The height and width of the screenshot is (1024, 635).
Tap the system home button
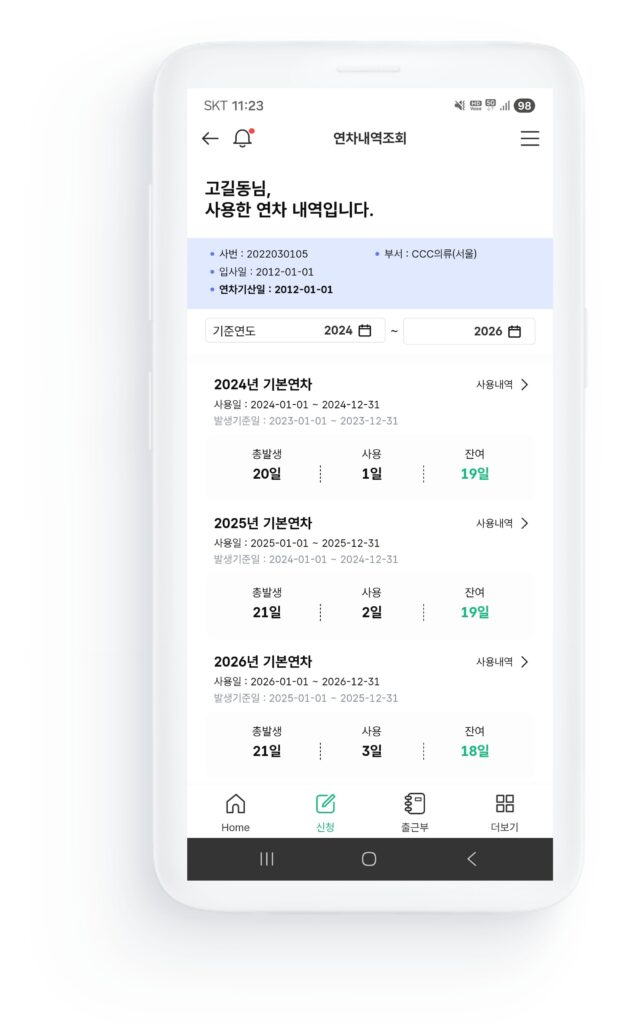pos(369,859)
